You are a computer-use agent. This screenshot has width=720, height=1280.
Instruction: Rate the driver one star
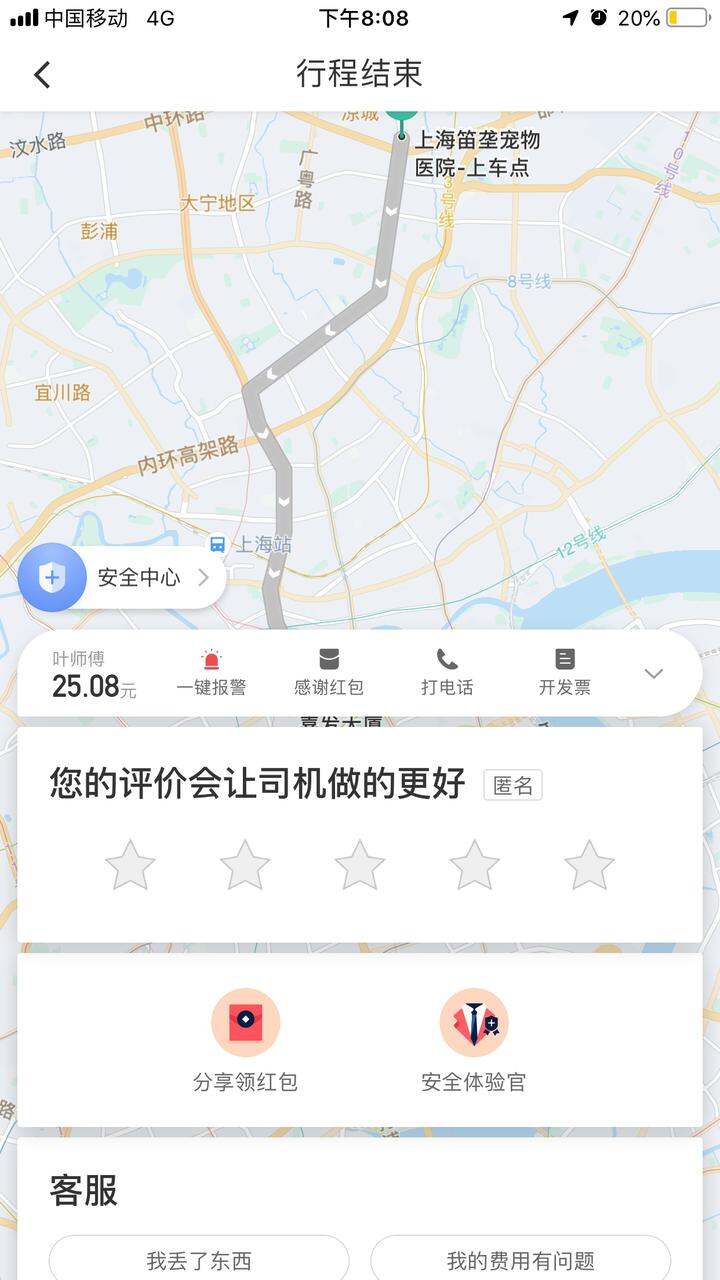click(x=130, y=865)
